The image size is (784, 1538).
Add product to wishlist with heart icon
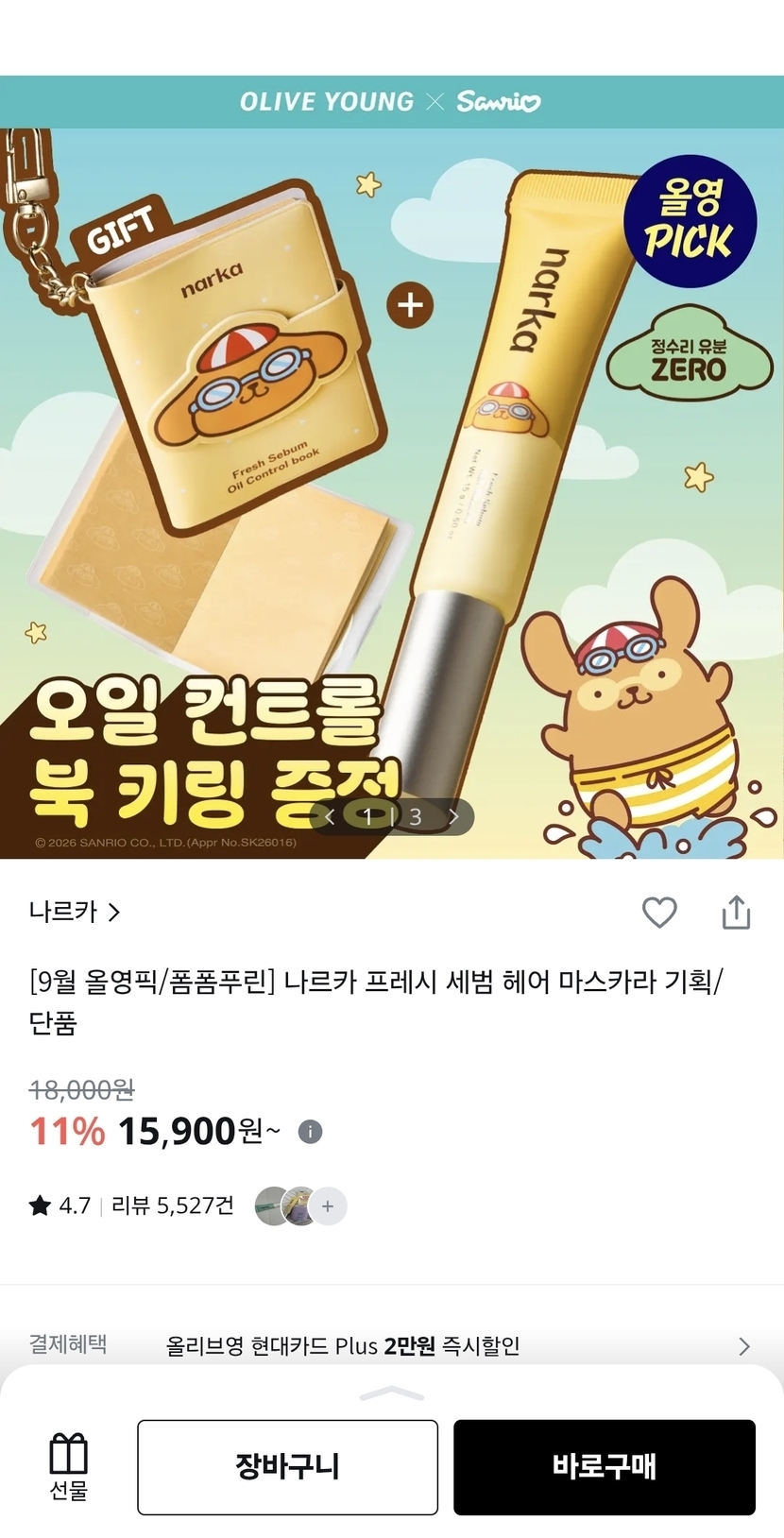tap(659, 913)
